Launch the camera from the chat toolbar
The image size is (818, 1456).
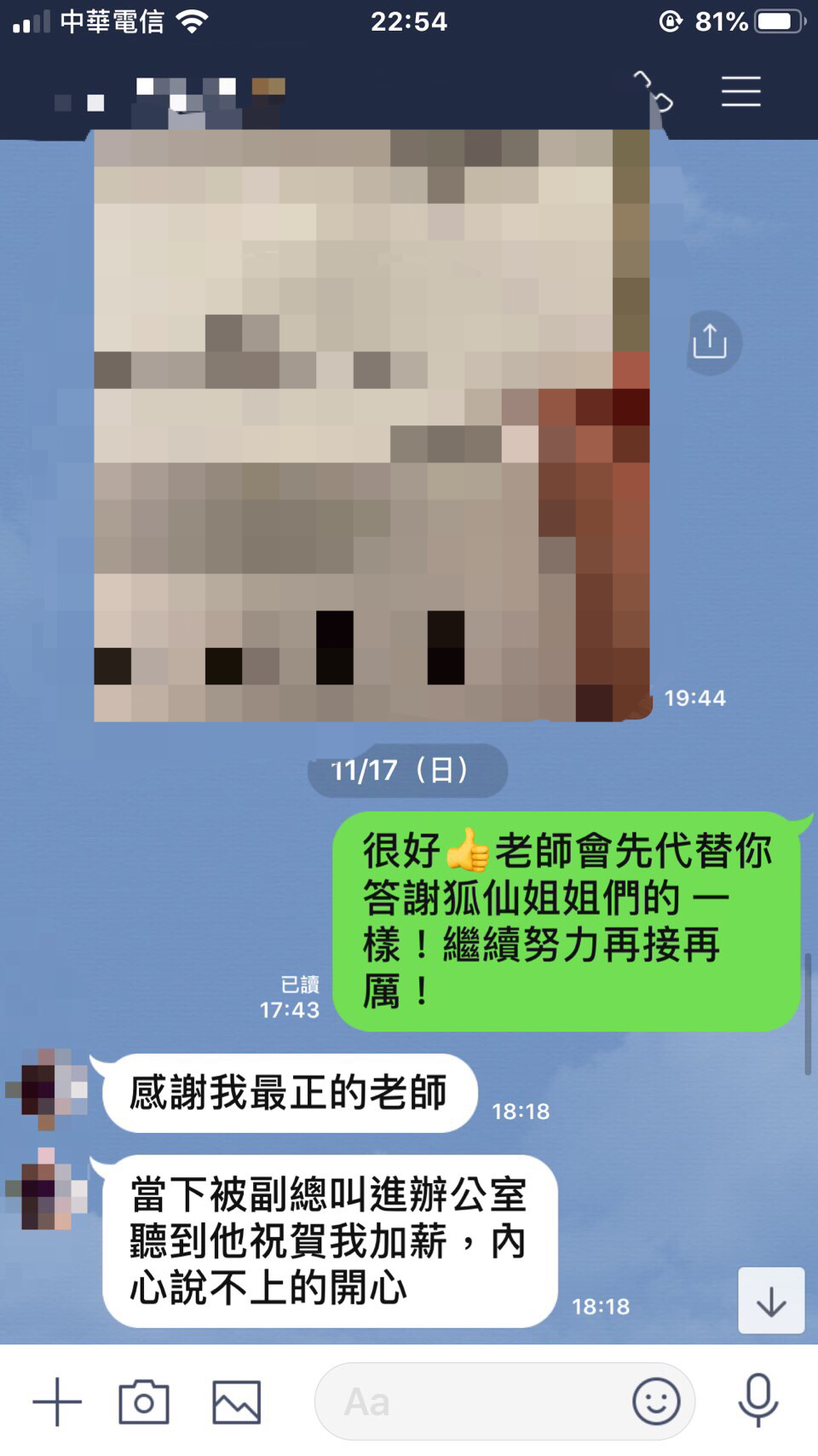pos(144,1401)
